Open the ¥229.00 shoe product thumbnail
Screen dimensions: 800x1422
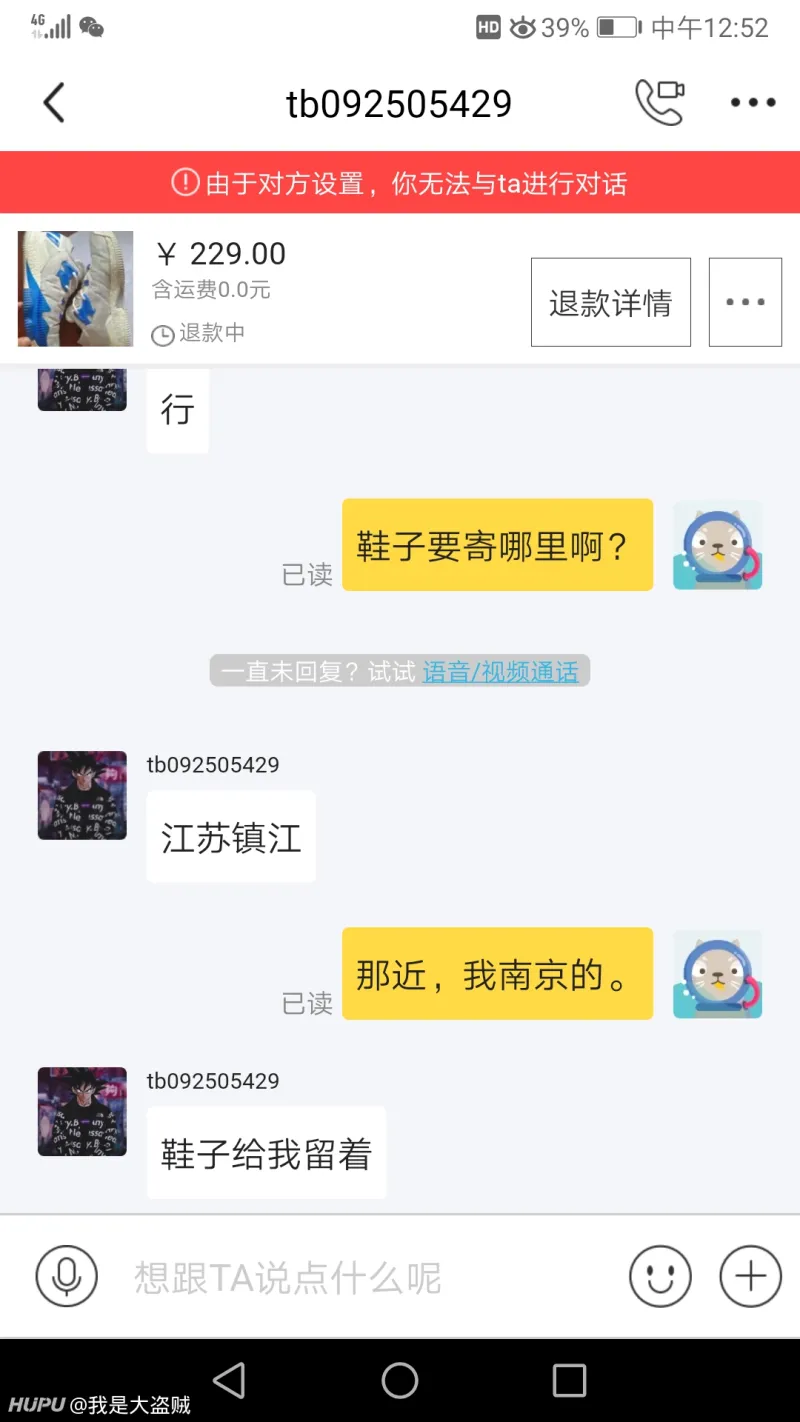click(75, 289)
